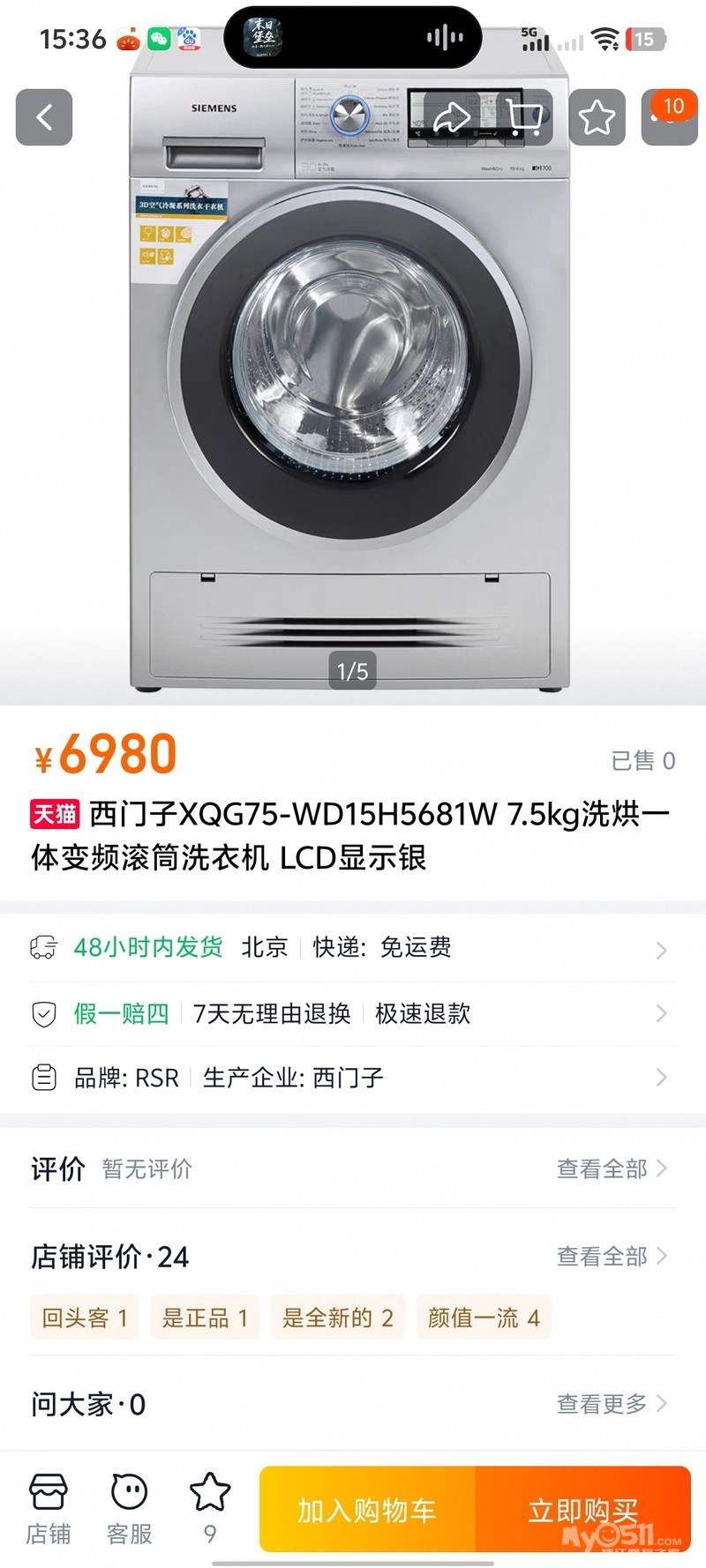
Task: Visit the seller's 店铺 page
Action: [48, 1509]
